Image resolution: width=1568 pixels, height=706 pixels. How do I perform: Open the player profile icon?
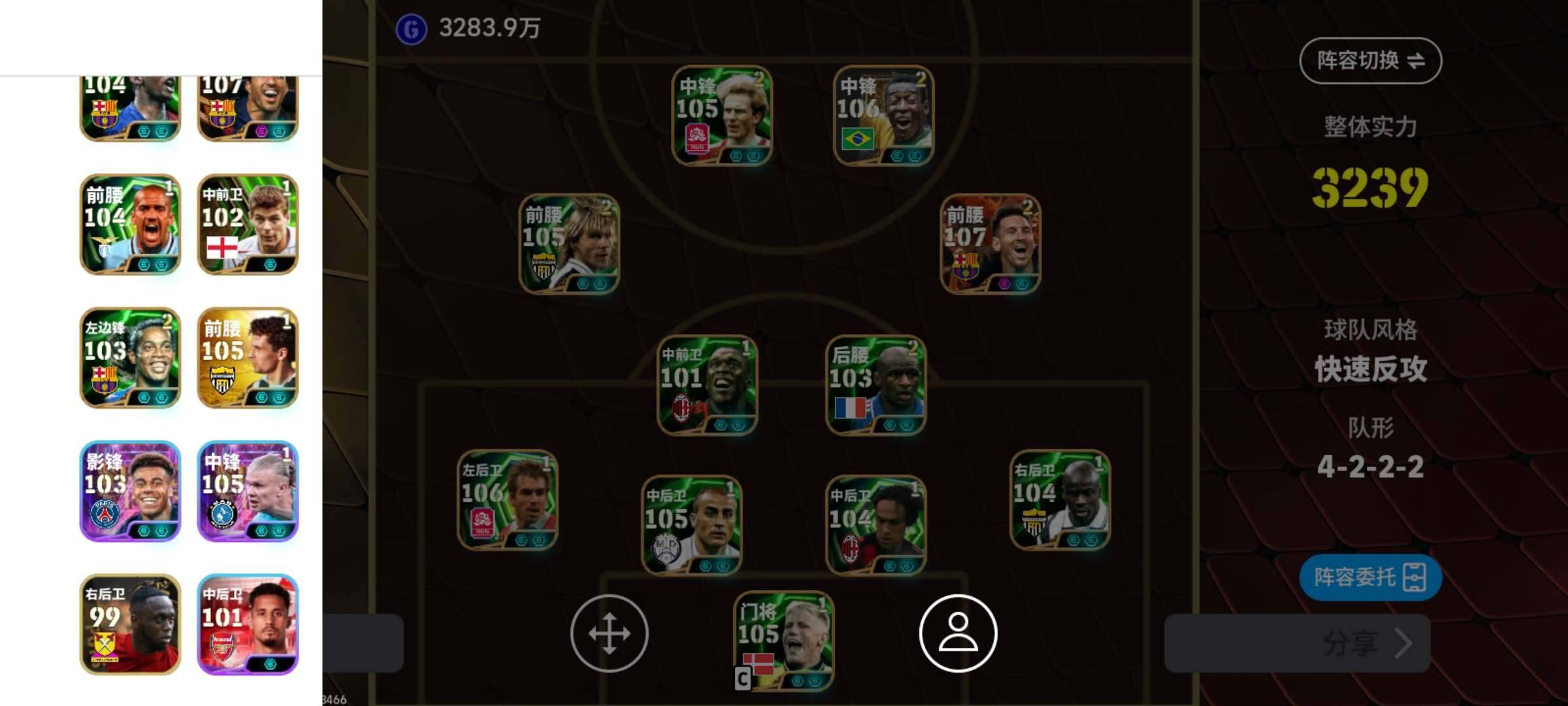coord(958,633)
